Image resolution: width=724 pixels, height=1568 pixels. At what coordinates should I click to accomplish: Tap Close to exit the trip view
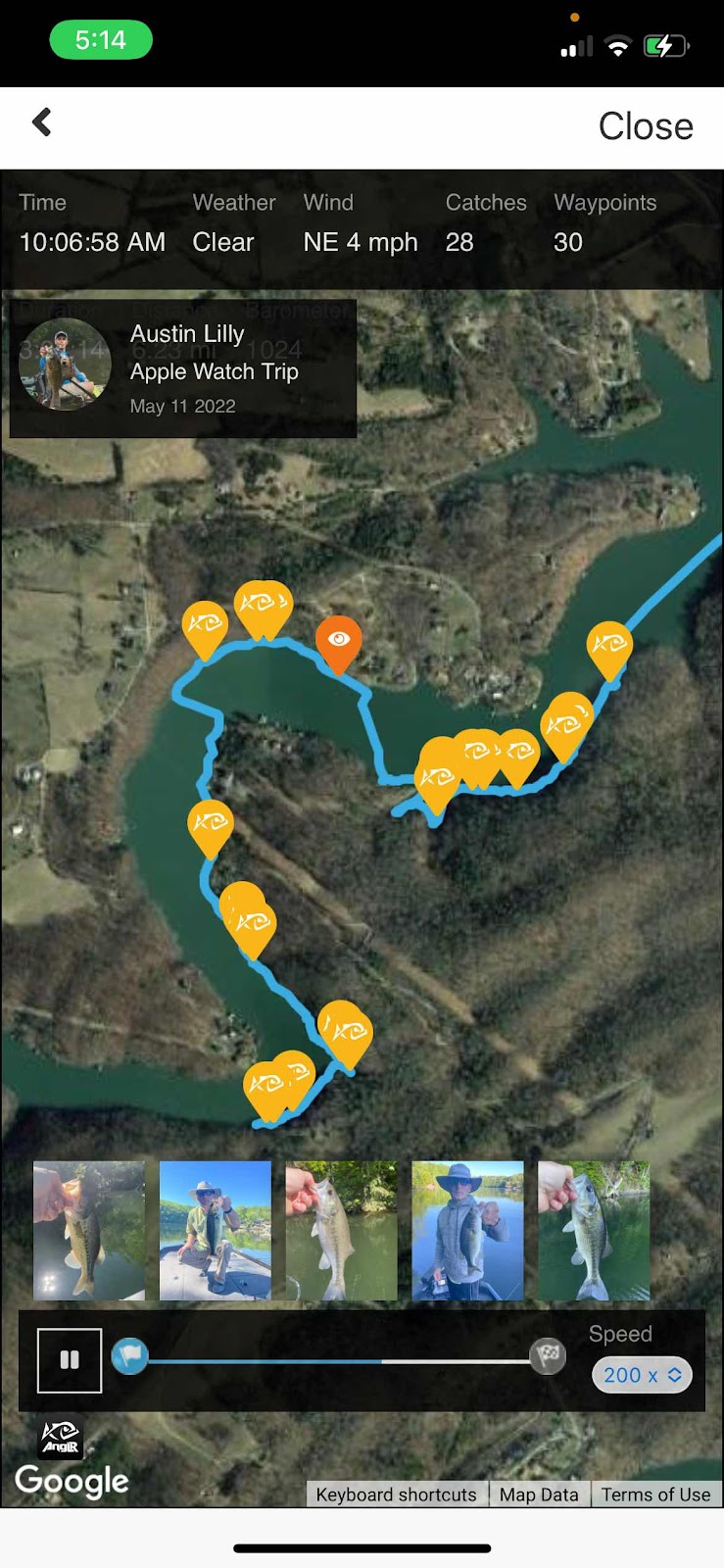(x=645, y=126)
